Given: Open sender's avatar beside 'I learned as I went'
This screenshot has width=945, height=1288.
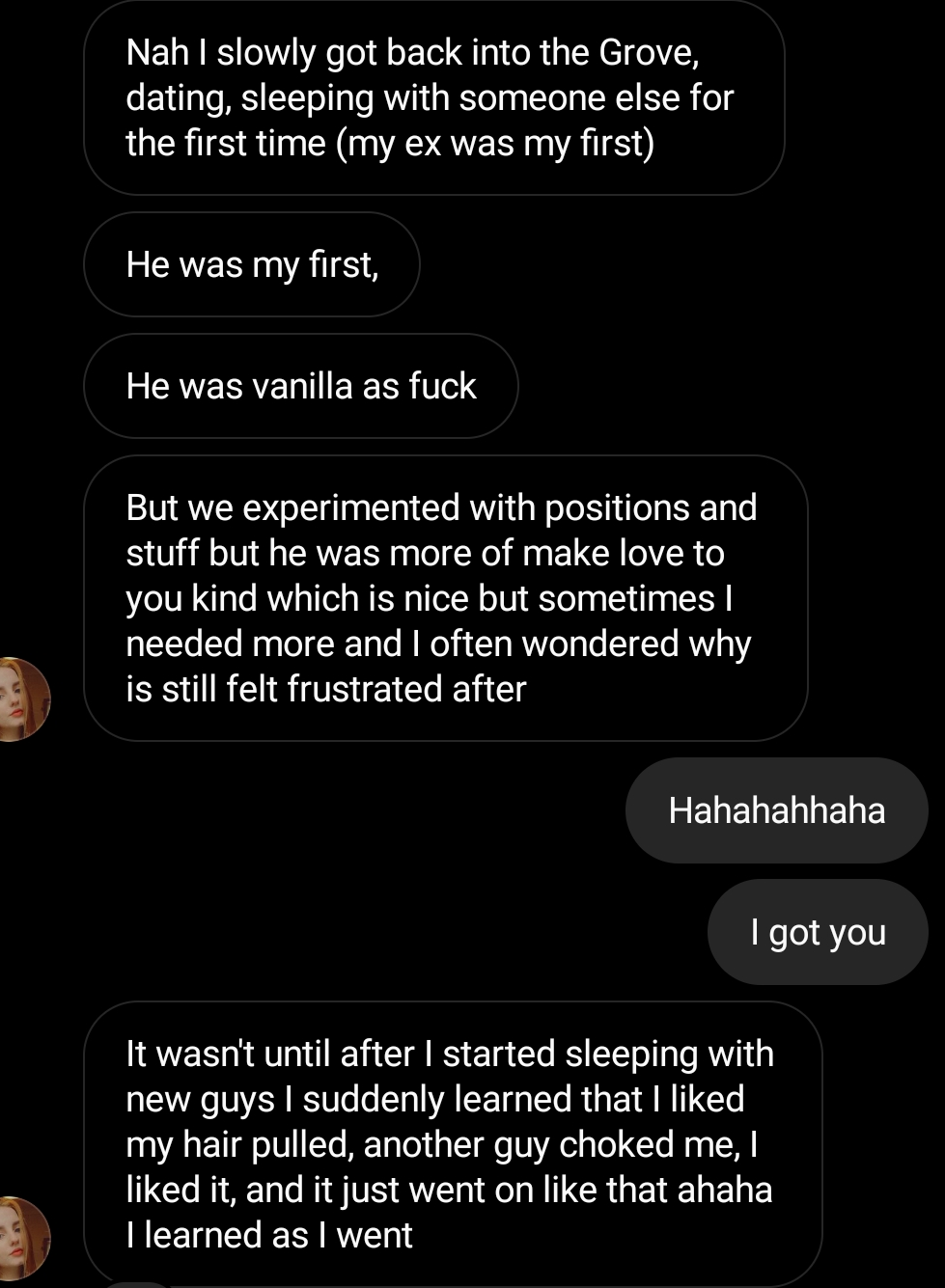Looking at the screenshot, I should 19,1239.
